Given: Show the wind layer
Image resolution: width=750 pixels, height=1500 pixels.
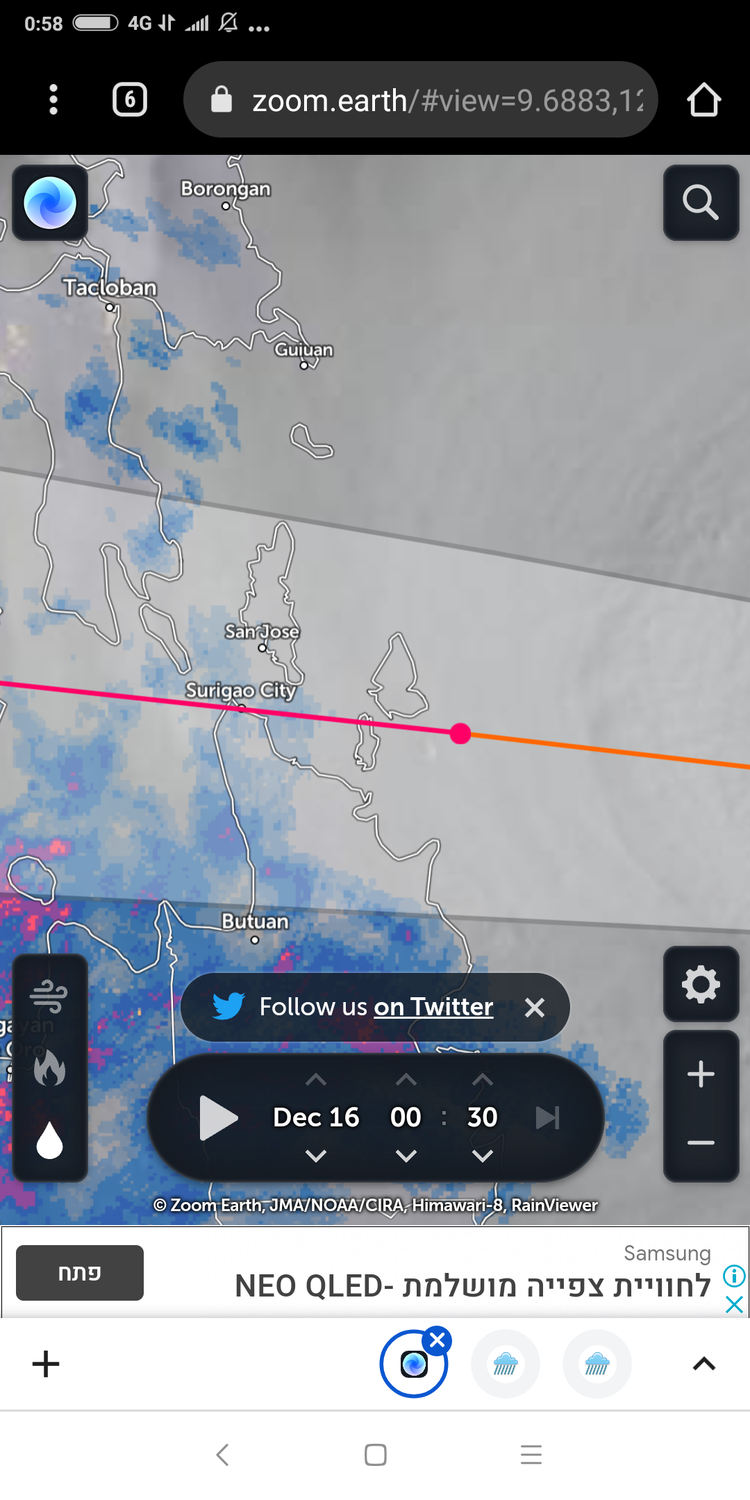Looking at the screenshot, I should (x=49, y=996).
